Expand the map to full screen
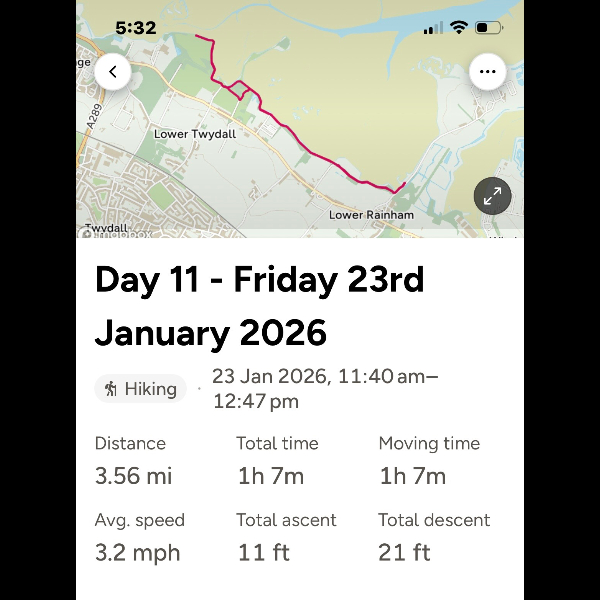 click(492, 197)
